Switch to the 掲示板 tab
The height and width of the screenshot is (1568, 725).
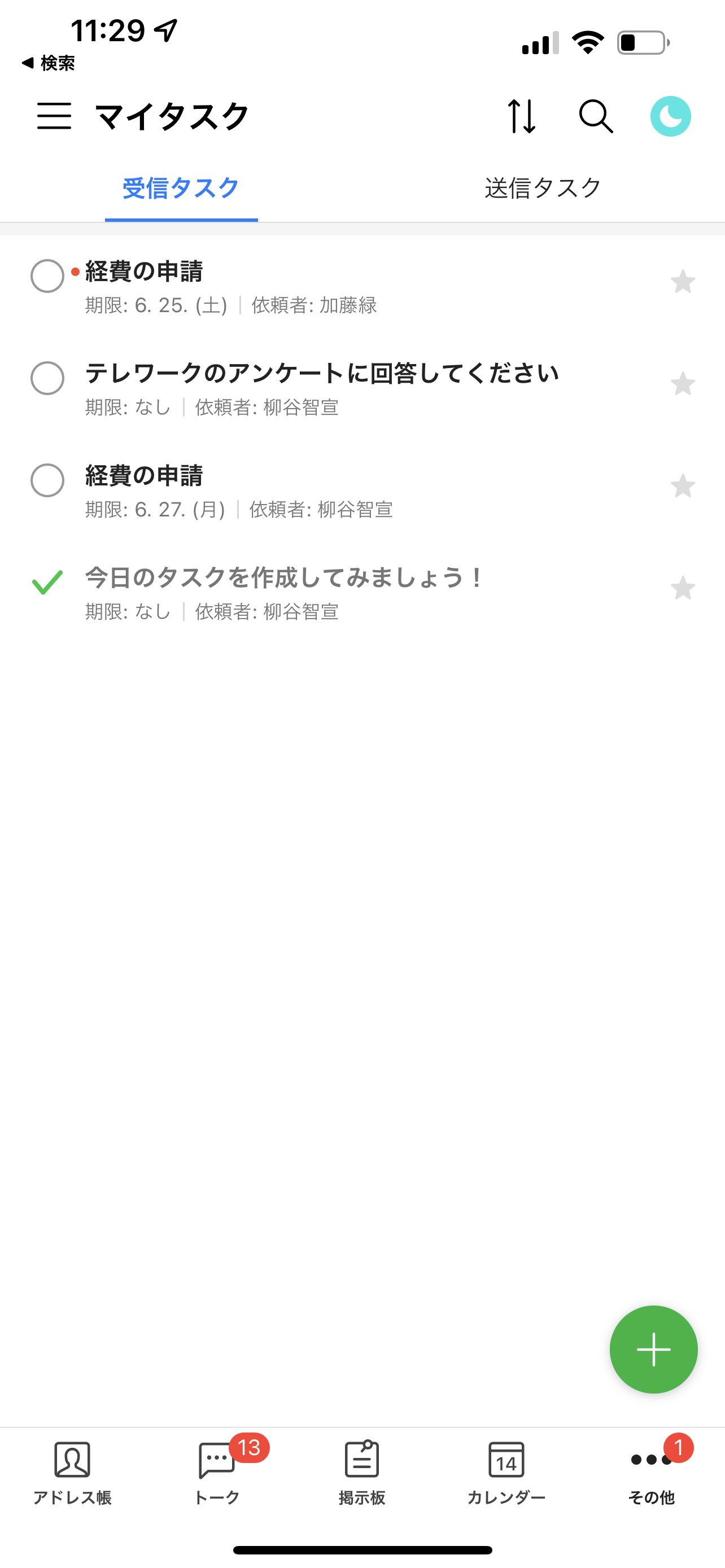361,1472
